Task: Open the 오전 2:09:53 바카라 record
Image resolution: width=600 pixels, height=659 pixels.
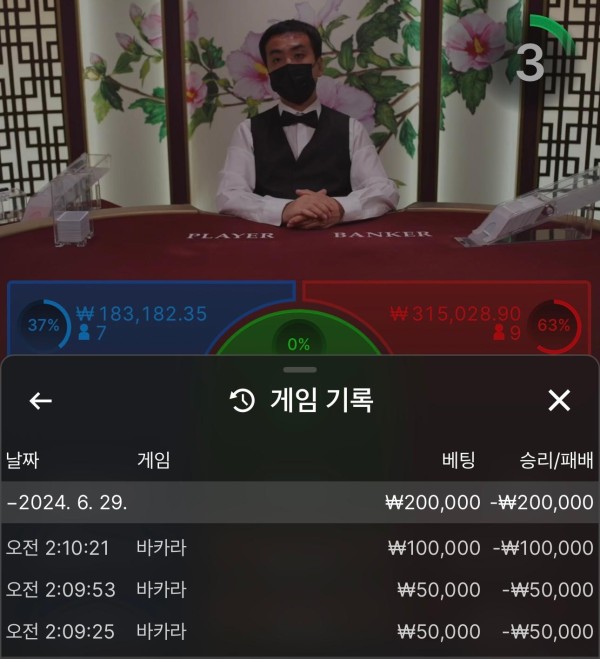Action: click(x=300, y=590)
